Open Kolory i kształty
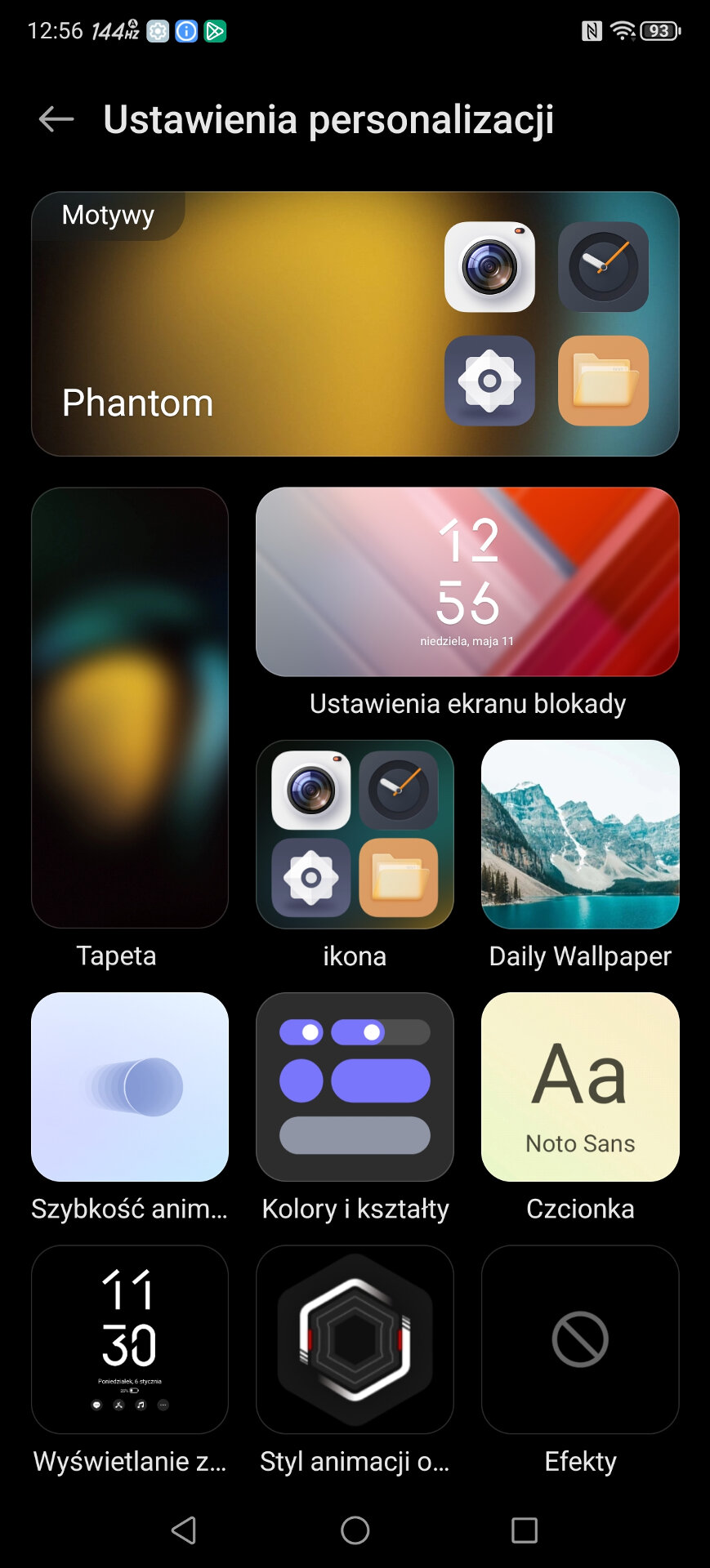 tap(355, 1086)
